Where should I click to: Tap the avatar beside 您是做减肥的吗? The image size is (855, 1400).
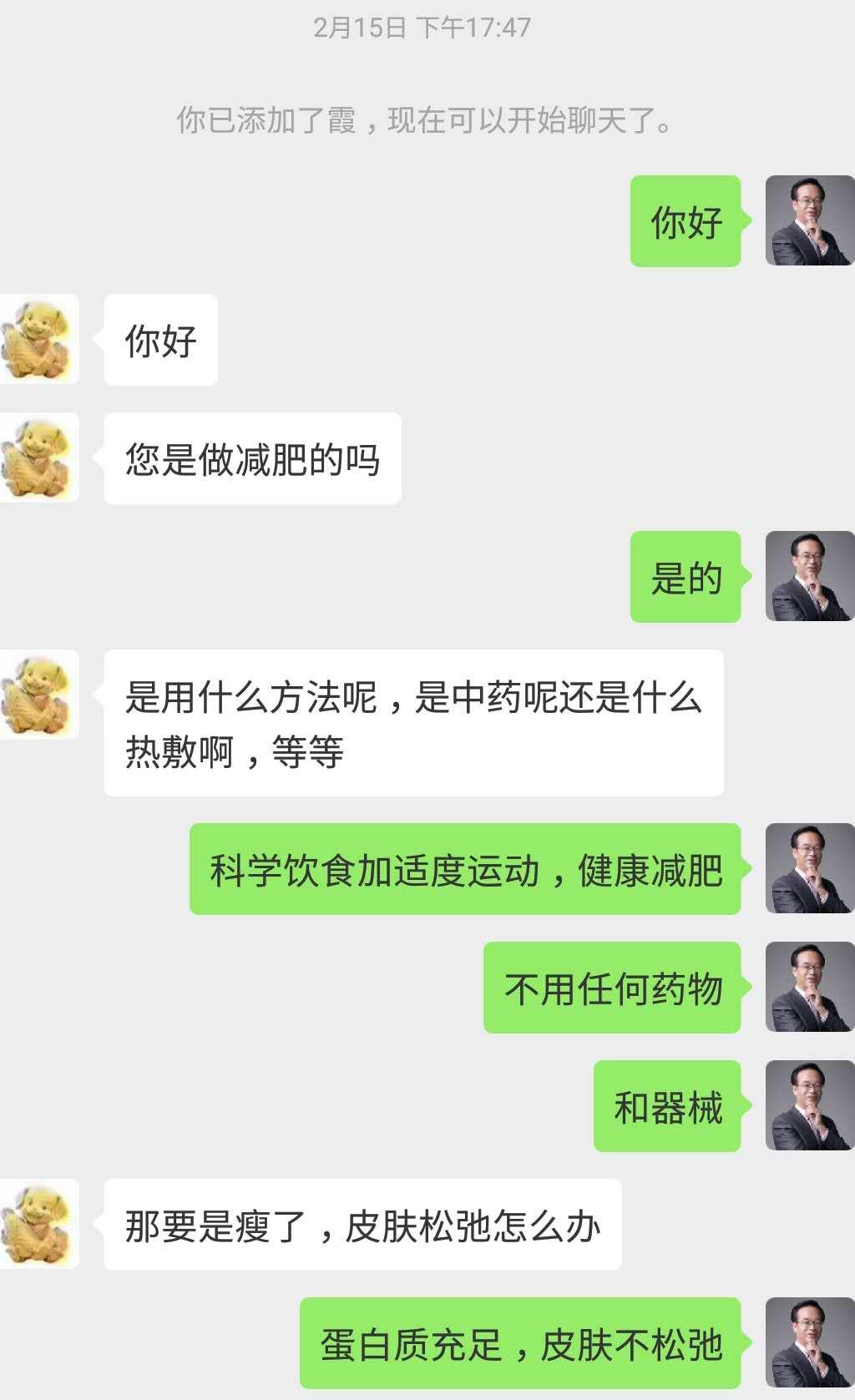pos(39,458)
